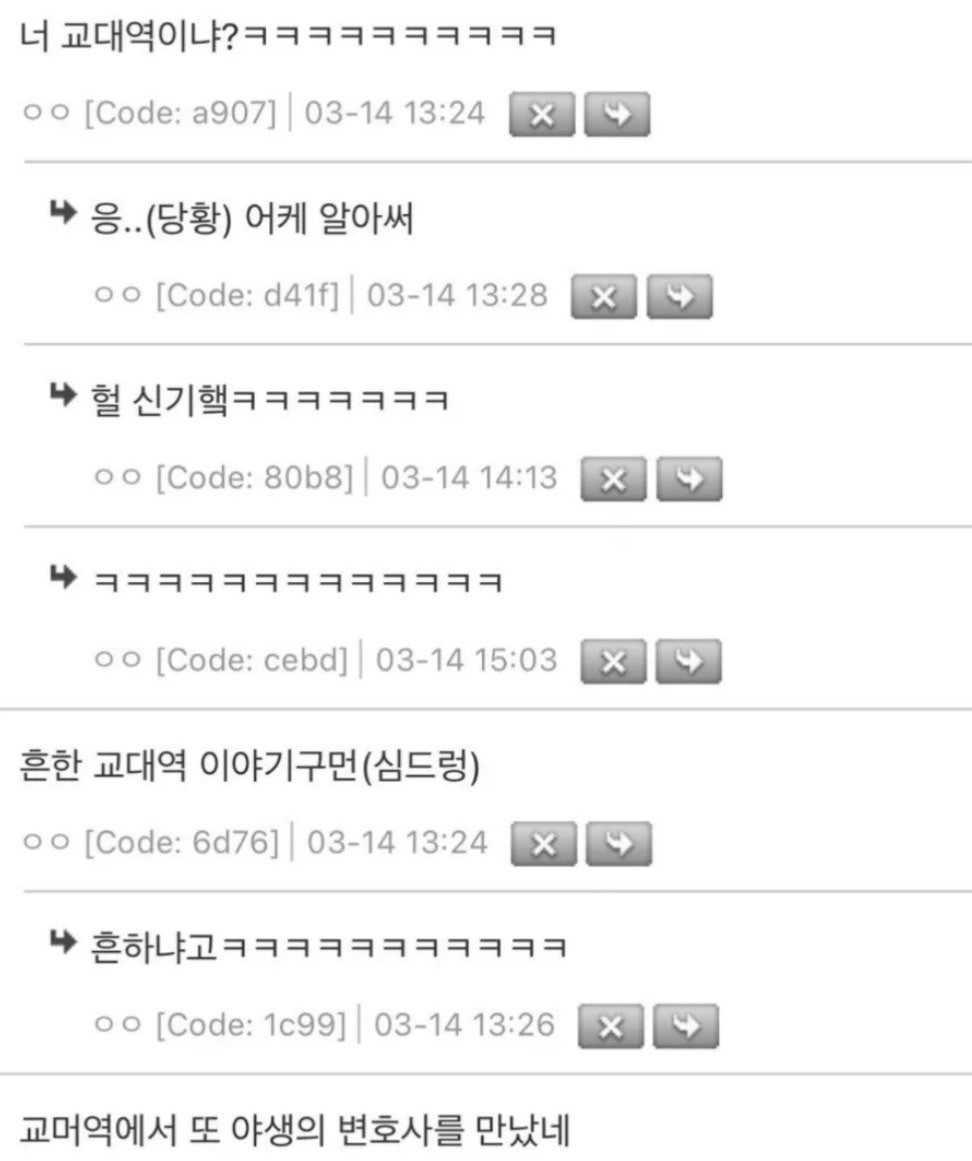Reply to the comment with Code cebd

point(689,662)
